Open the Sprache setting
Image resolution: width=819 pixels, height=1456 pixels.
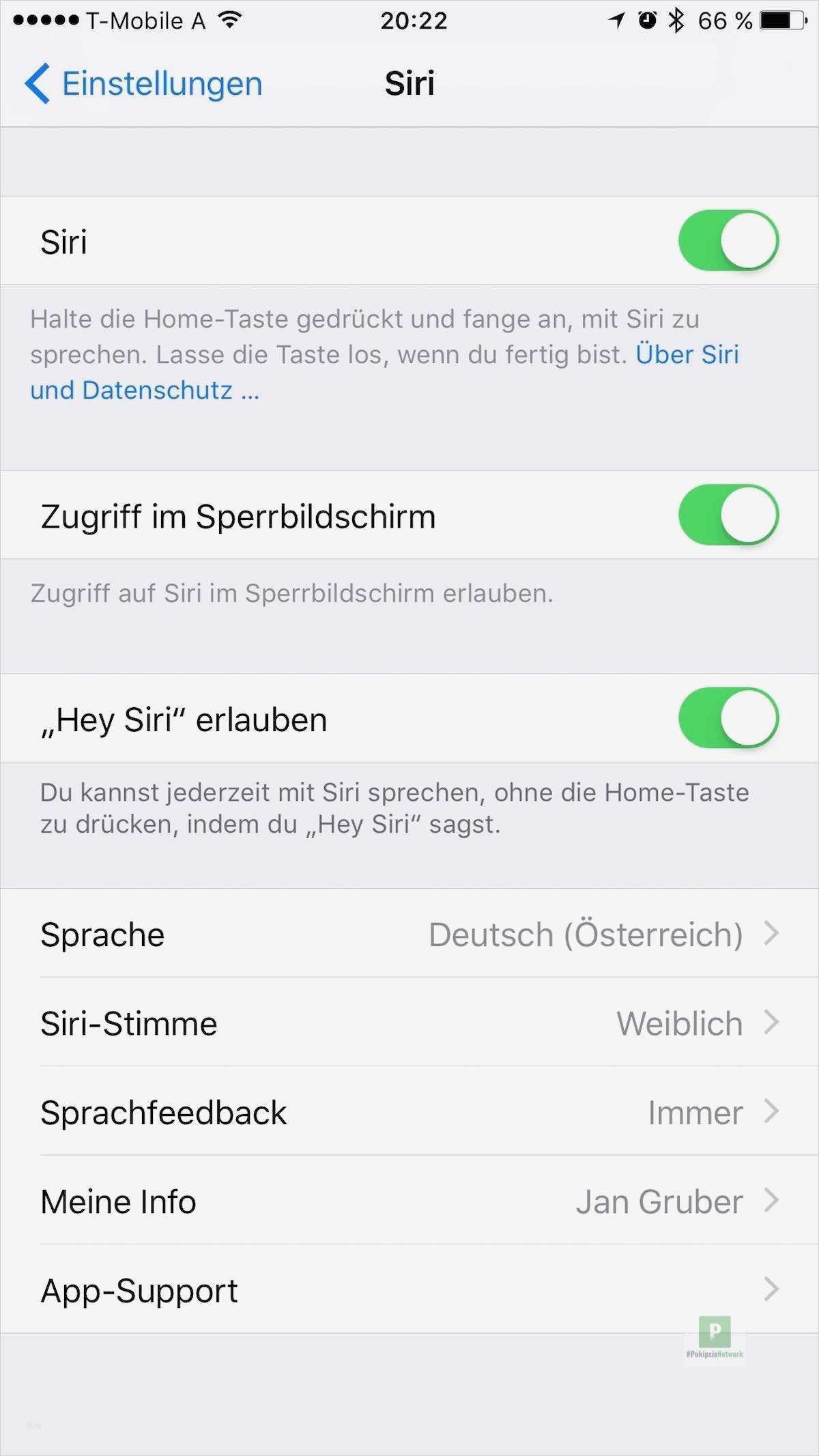pos(409,934)
